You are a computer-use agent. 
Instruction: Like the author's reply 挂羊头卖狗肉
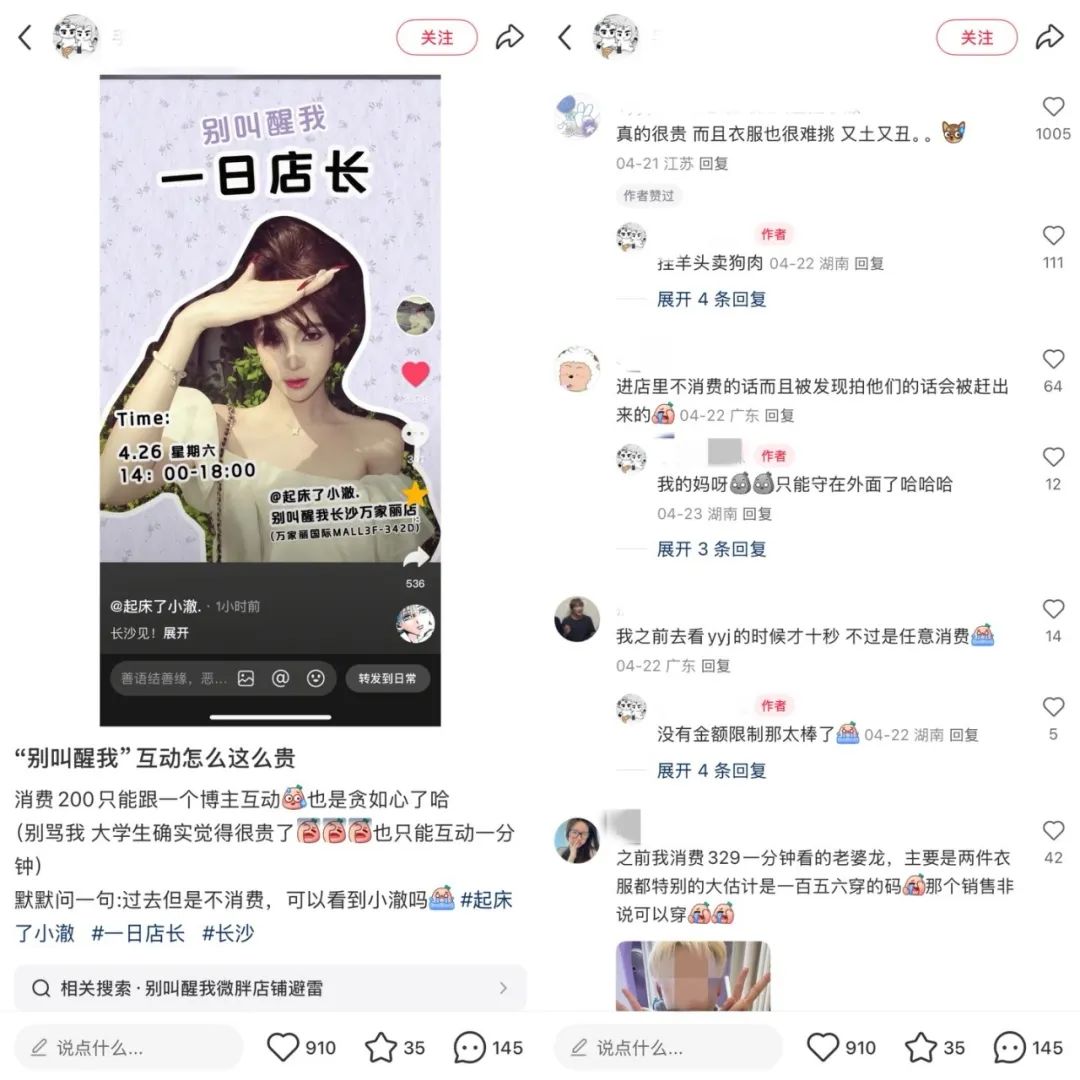point(1053,236)
